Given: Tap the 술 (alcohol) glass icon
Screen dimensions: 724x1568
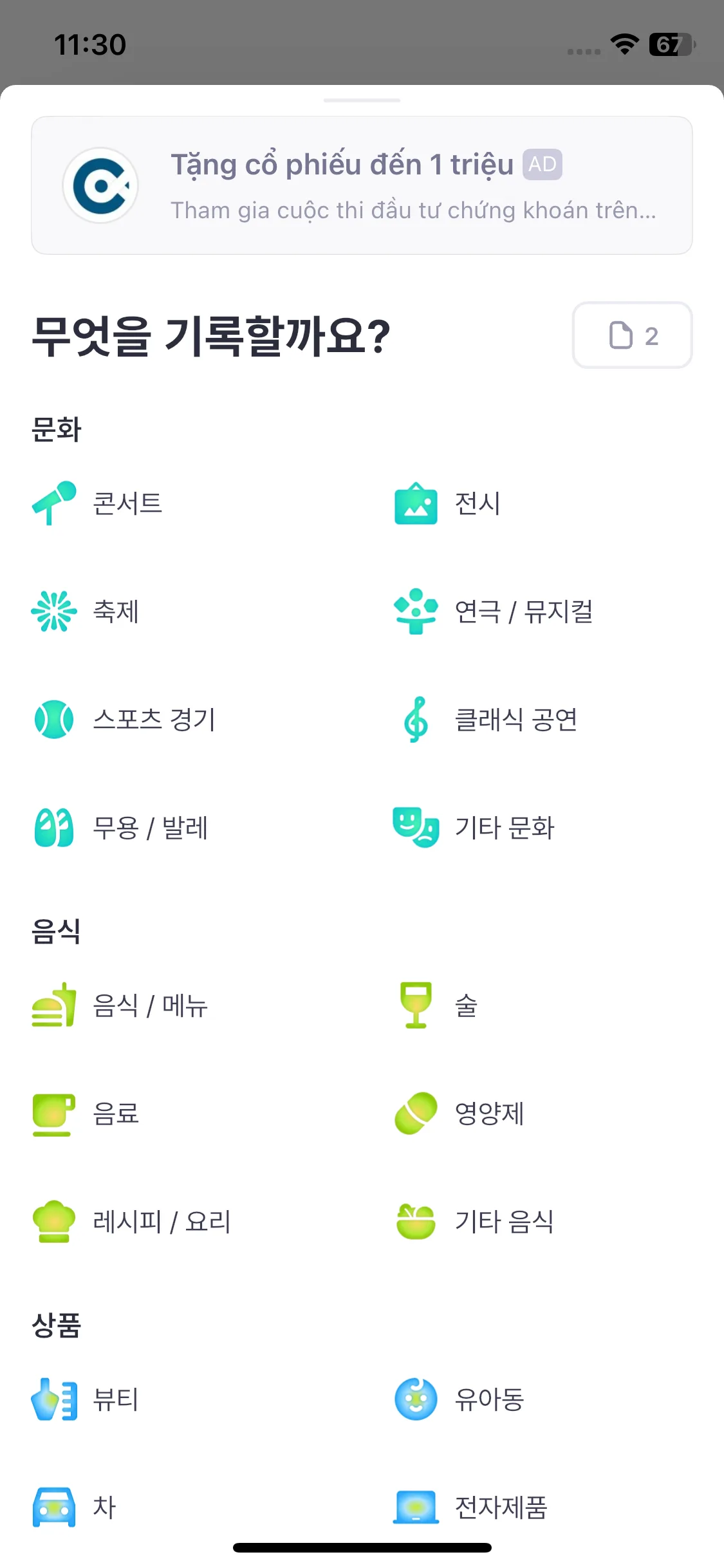Looking at the screenshot, I should pyautogui.click(x=416, y=1006).
